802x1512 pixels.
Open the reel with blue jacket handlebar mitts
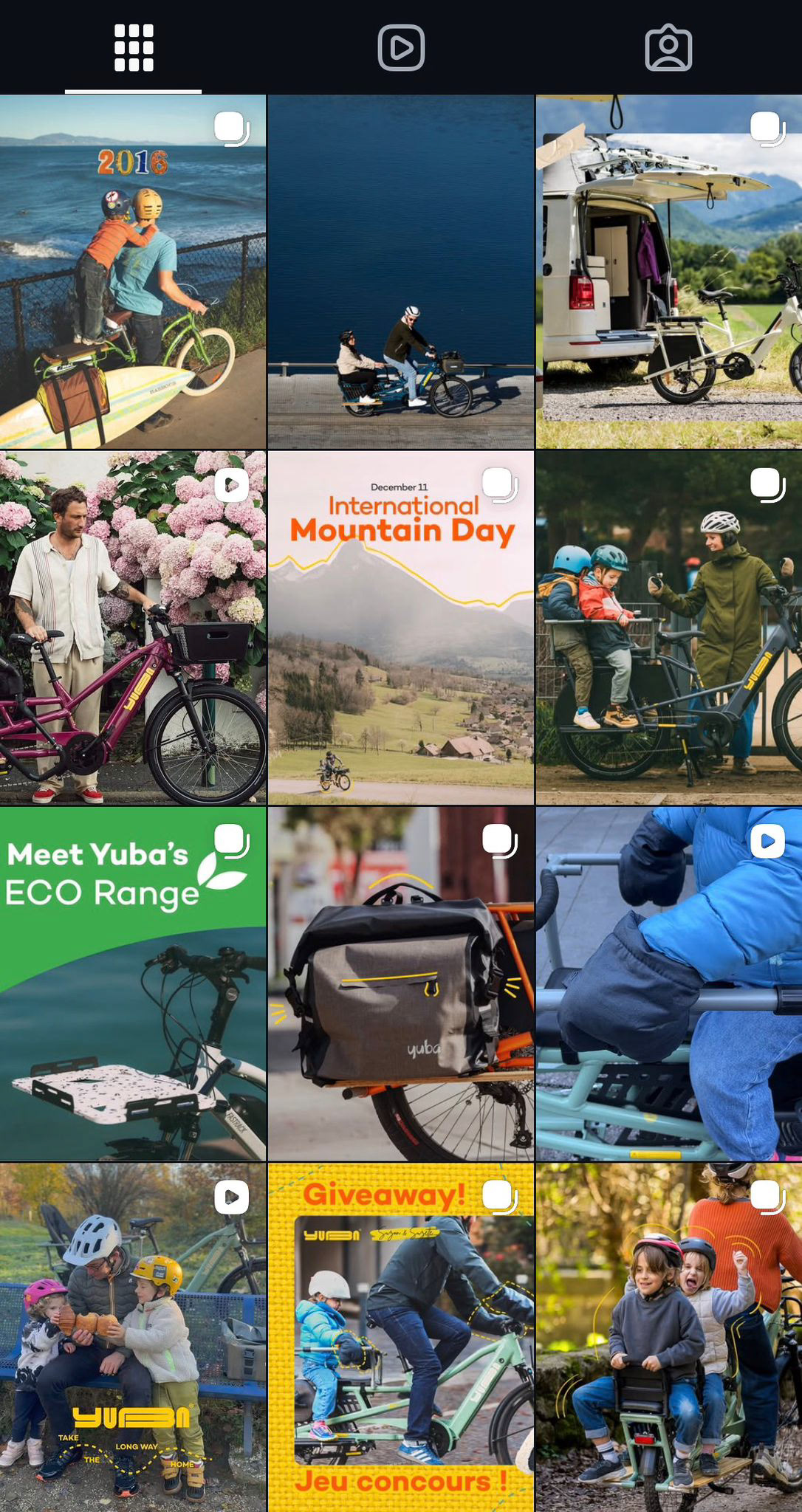coord(669,983)
